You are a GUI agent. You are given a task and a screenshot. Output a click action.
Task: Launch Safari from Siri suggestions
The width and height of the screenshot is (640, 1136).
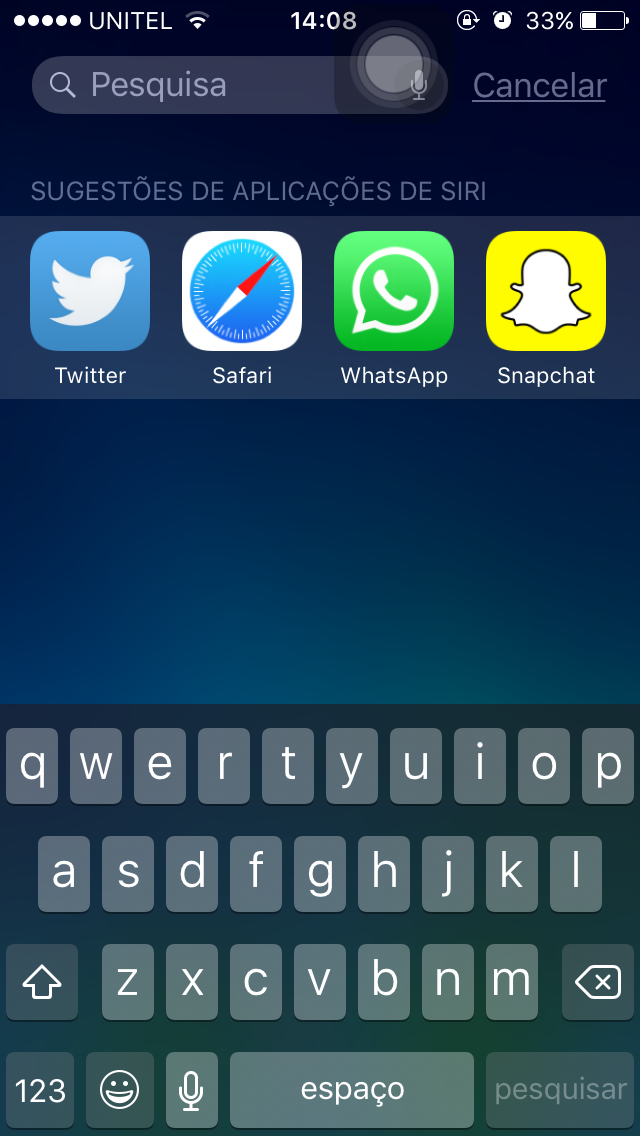tap(242, 291)
